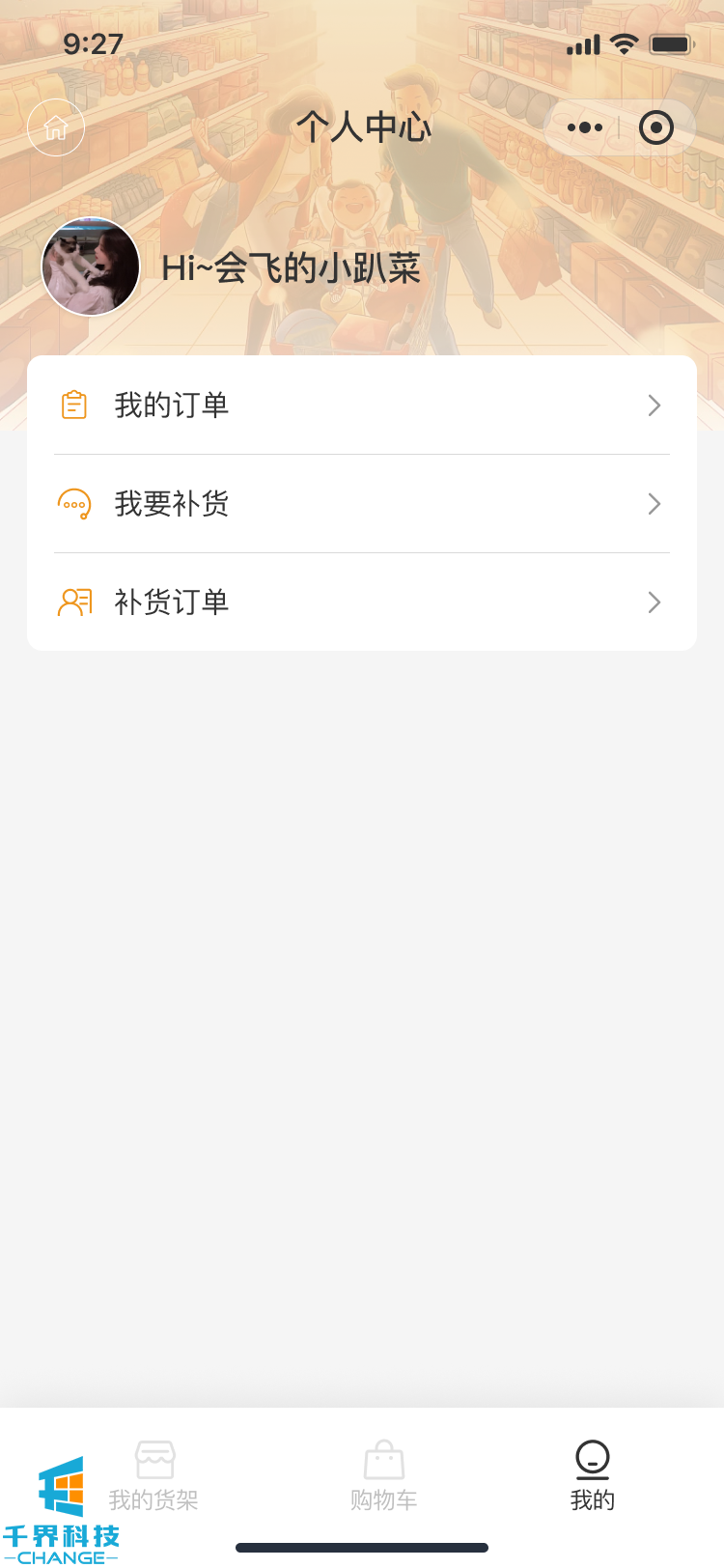Open 我的订单 row

tap(362, 406)
